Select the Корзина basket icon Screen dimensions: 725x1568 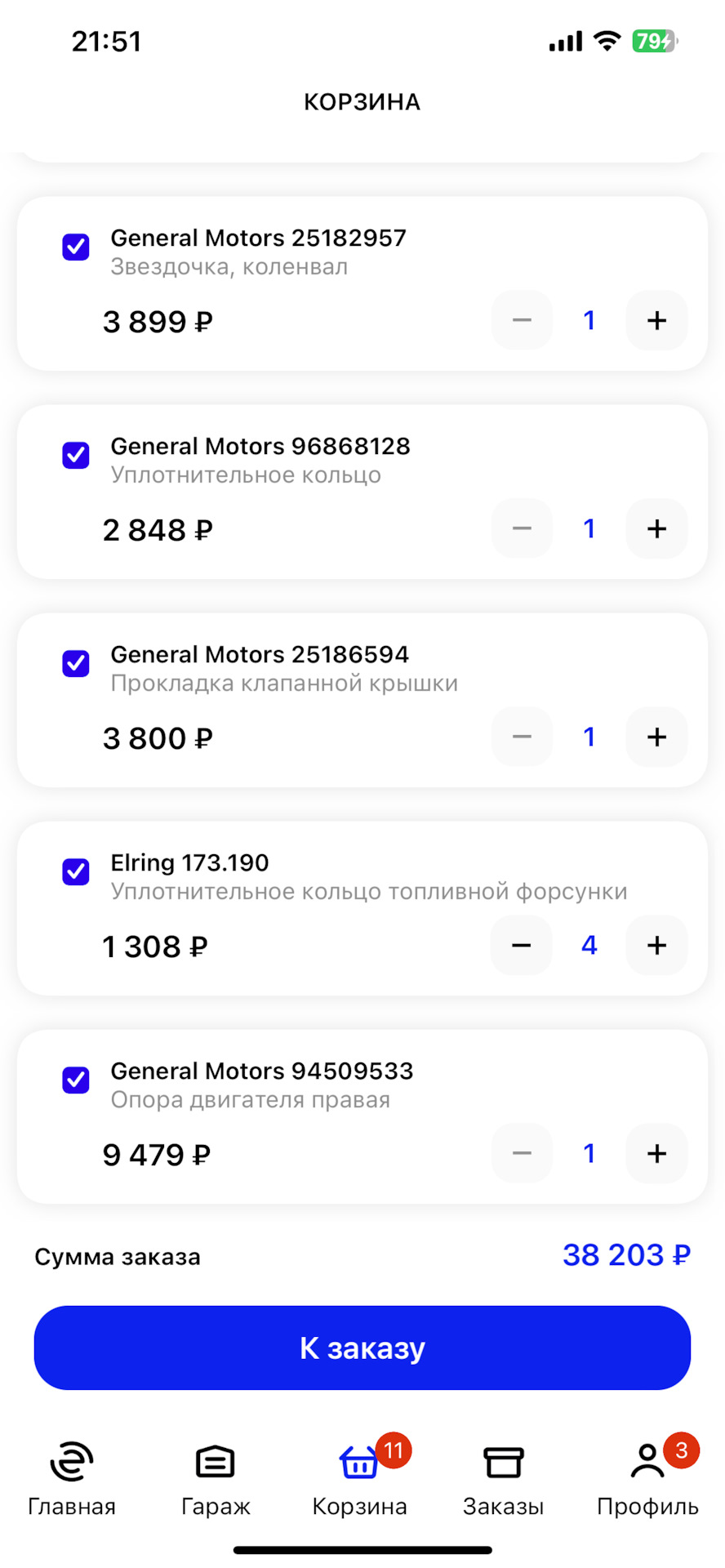(x=359, y=1464)
